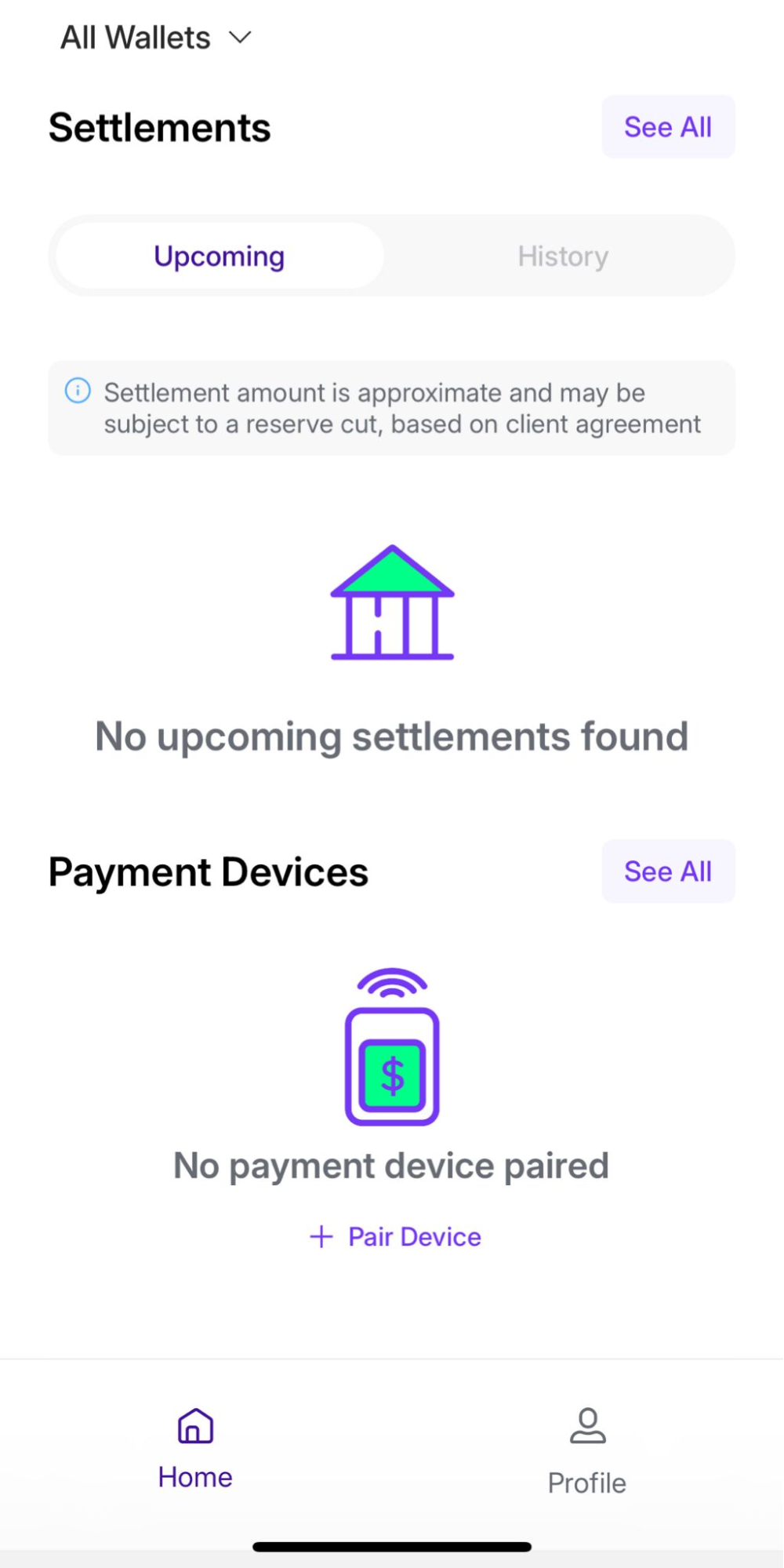This screenshot has height=1568, width=784.
Task: Select the Upcoming settlements tab
Action: point(220,256)
